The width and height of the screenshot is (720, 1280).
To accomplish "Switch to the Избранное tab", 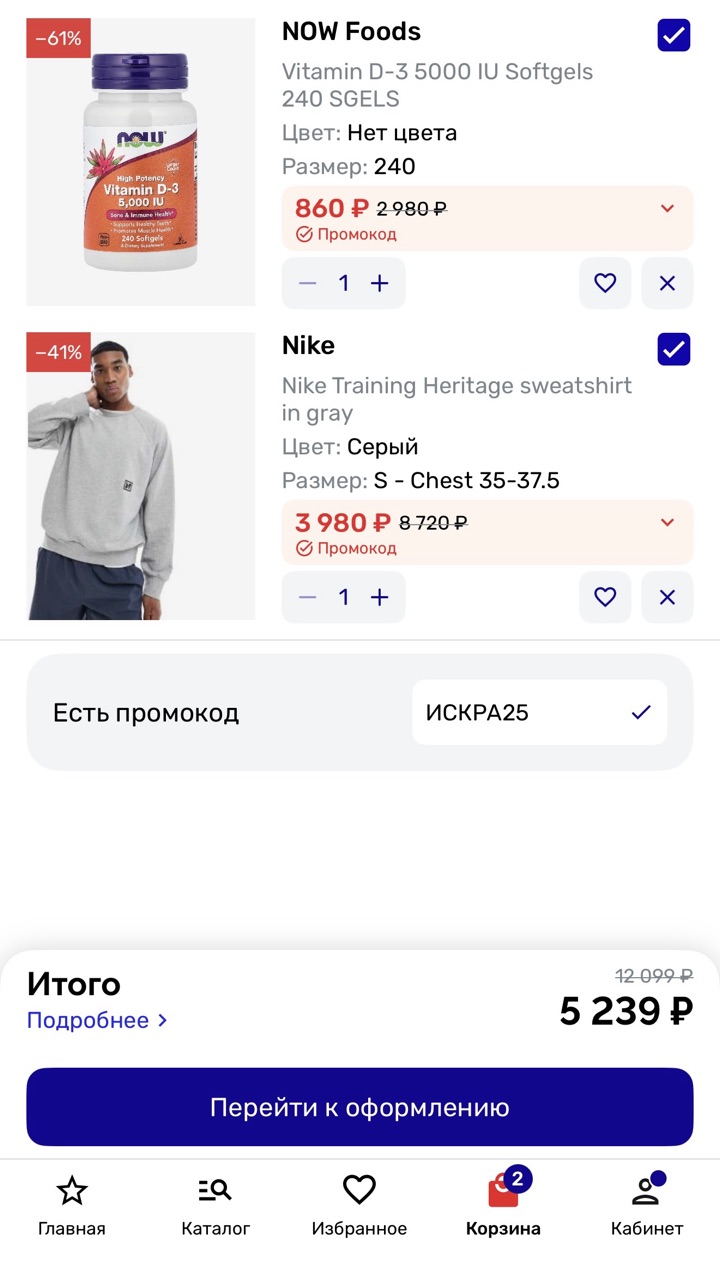I will [x=359, y=1206].
